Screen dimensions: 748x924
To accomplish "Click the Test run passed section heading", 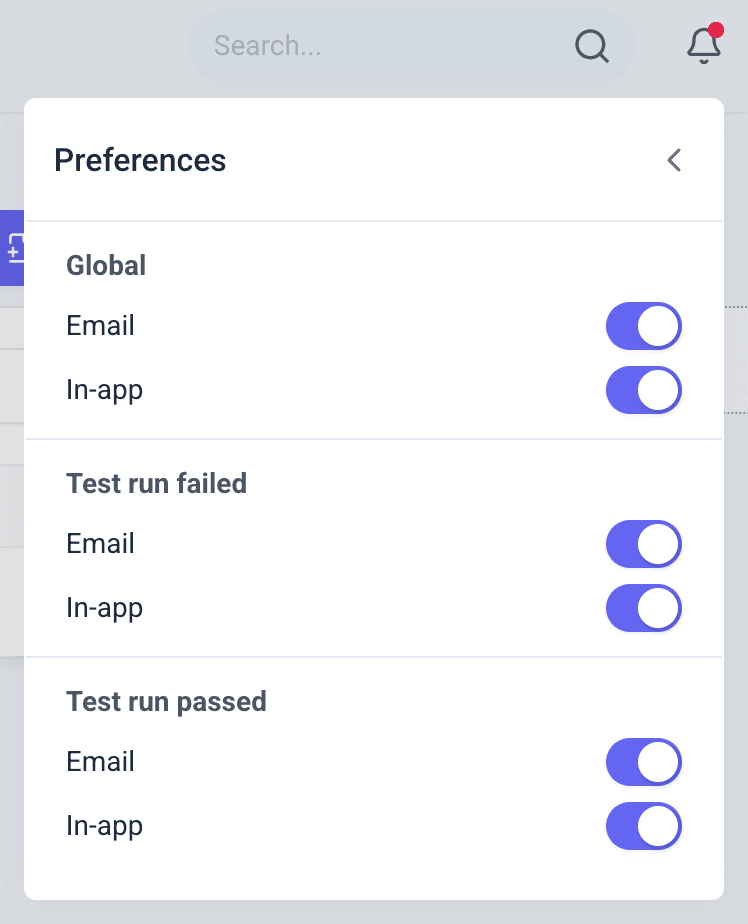I will (x=166, y=701).
